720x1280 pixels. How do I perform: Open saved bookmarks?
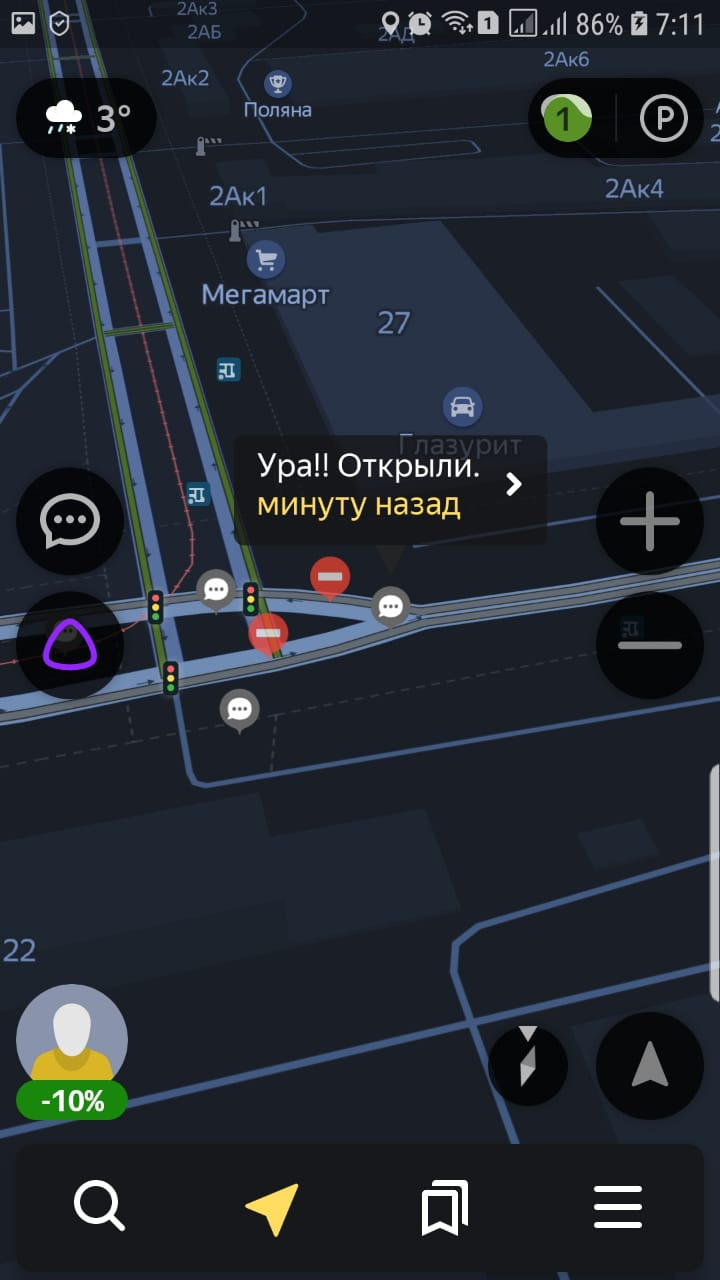pyautogui.click(x=445, y=1207)
